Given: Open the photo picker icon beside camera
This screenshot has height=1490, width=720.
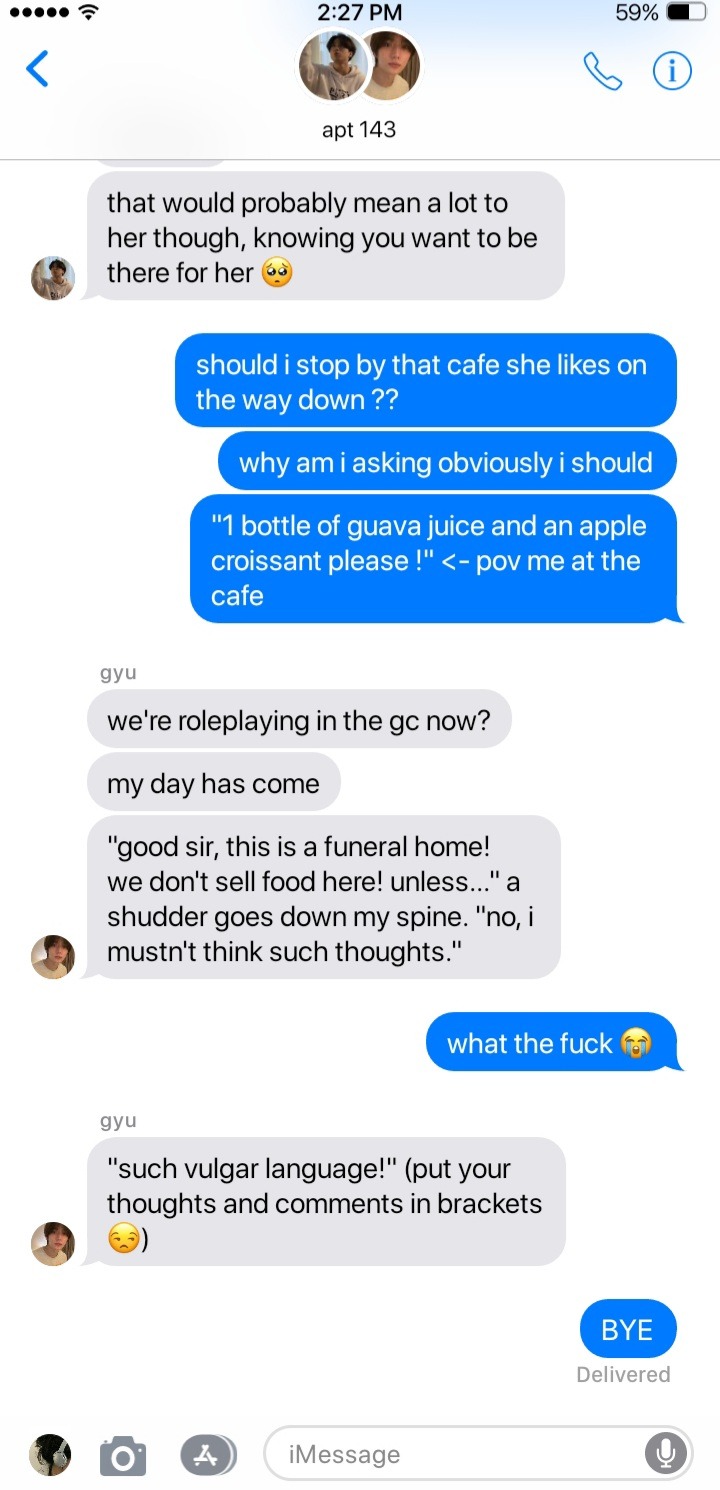Looking at the screenshot, I should coord(49,1455).
